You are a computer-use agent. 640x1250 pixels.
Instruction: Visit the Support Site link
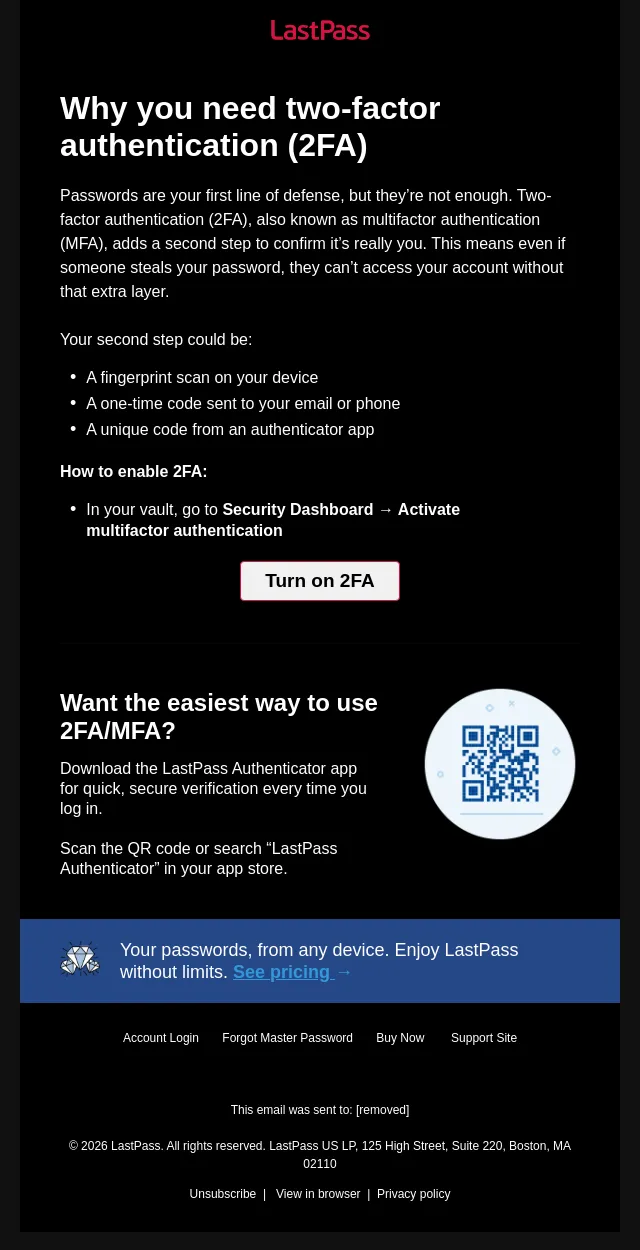click(484, 1038)
